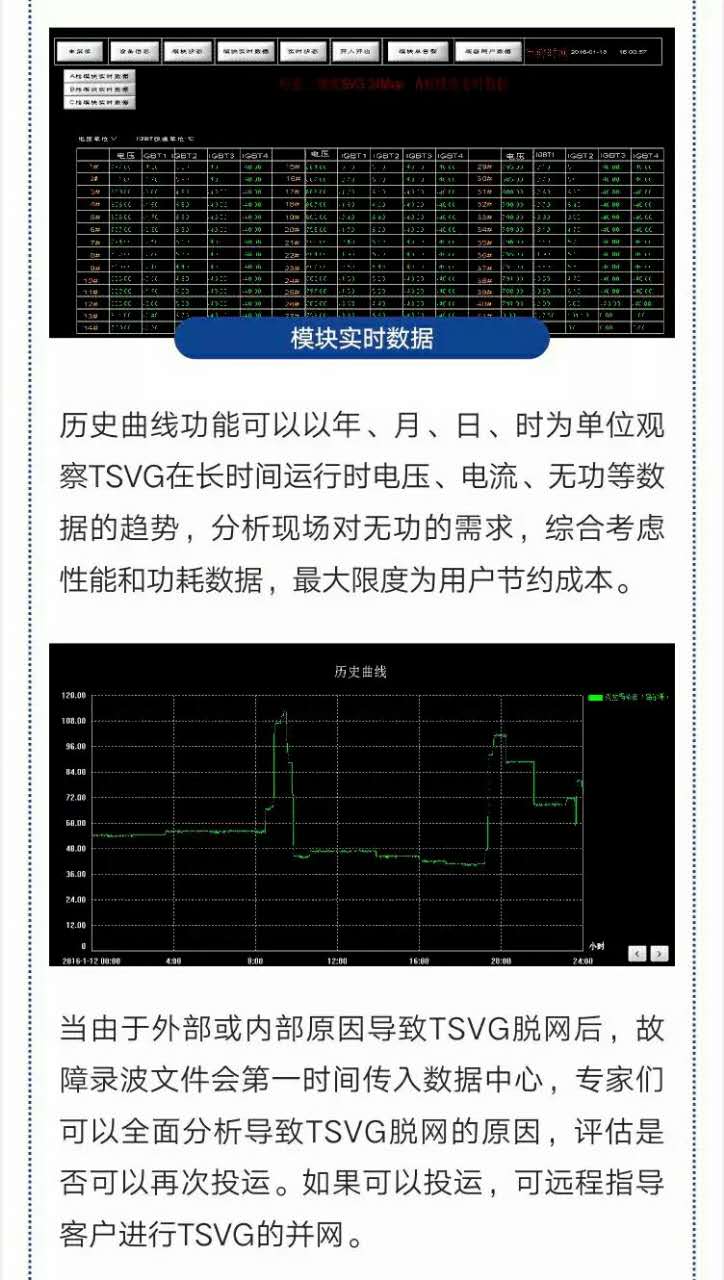View the 设备信息 device information screen
Screen dimensions: 724x1280
pos(134,51)
